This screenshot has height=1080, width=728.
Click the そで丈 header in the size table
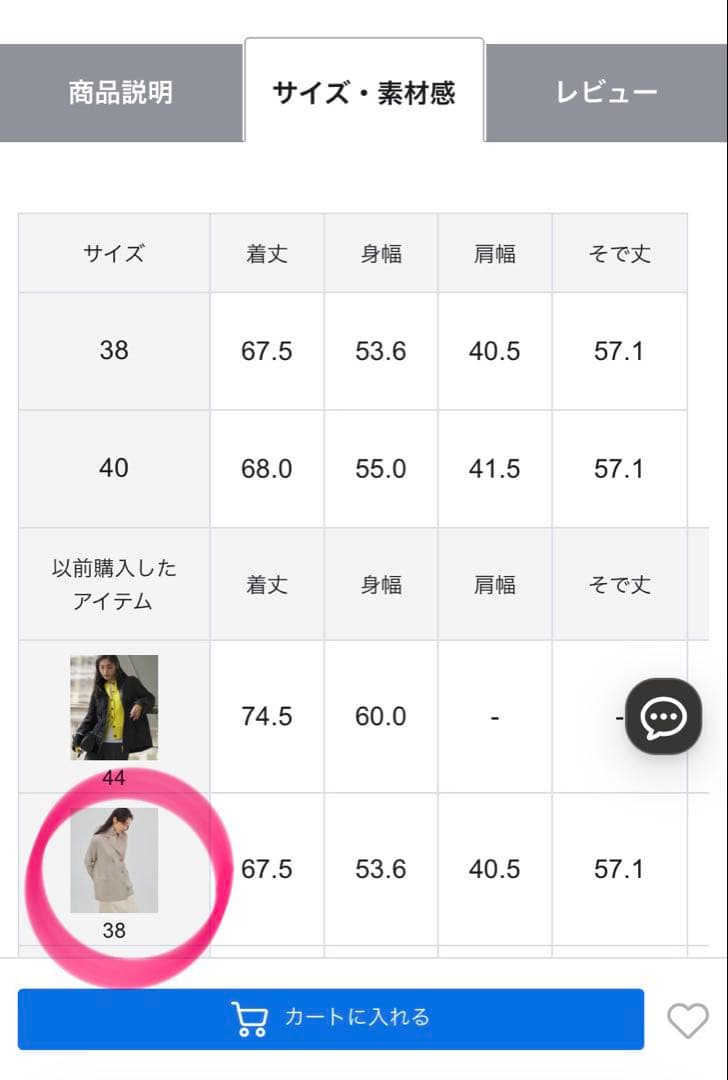(x=620, y=253)
